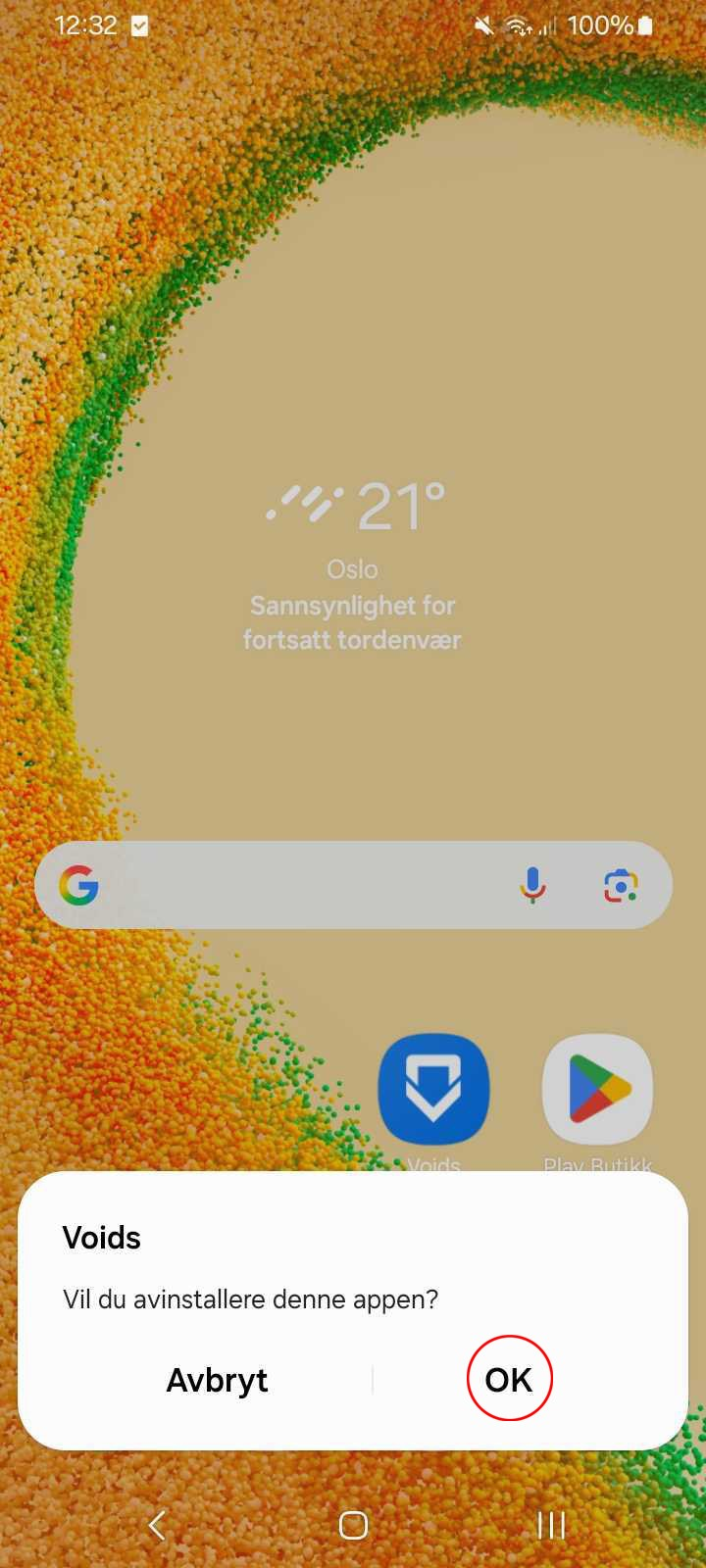This screenshot has width=706, height=1568.
Task: Tap Avbryt to cancel uninstalling
Action: [x=217, y=1380]
